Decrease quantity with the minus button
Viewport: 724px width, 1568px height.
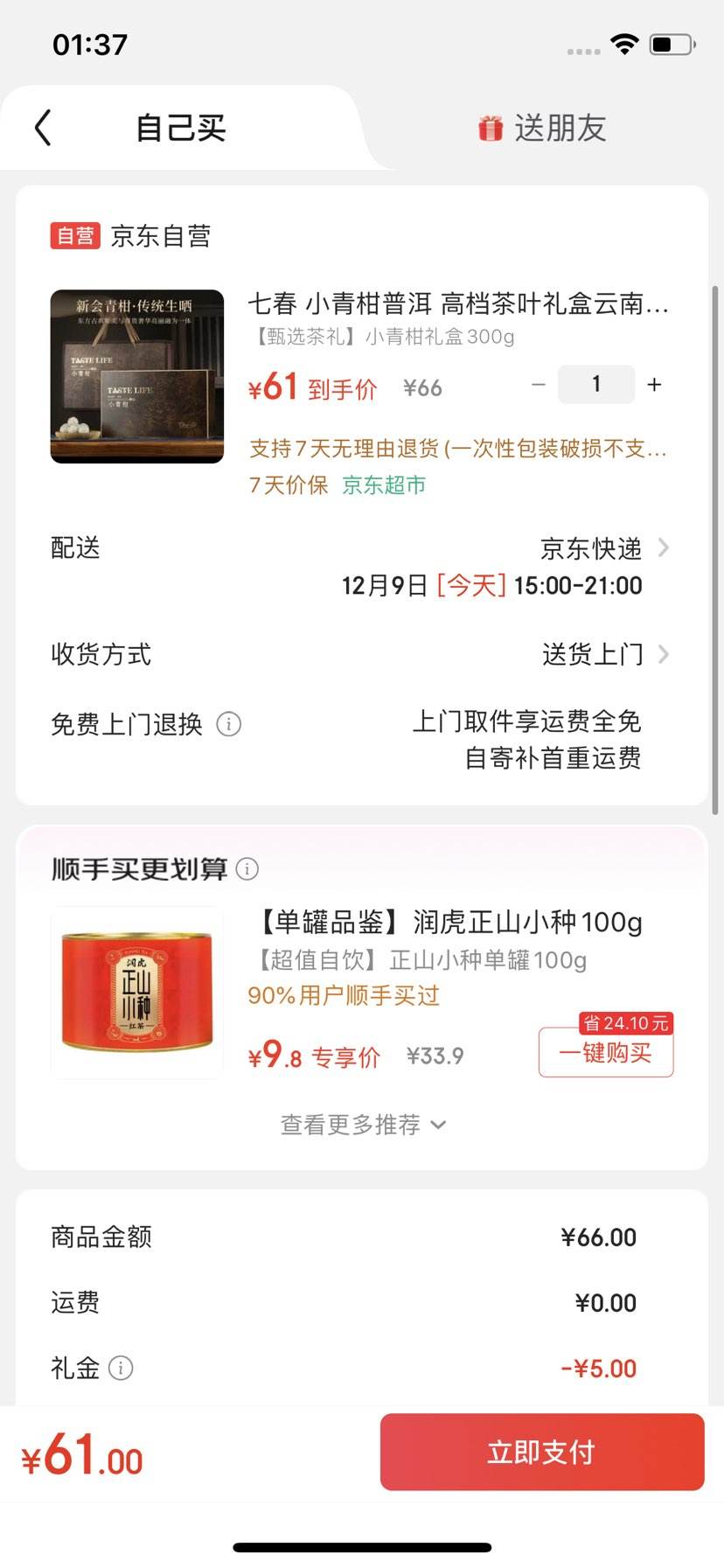point(539,385)
